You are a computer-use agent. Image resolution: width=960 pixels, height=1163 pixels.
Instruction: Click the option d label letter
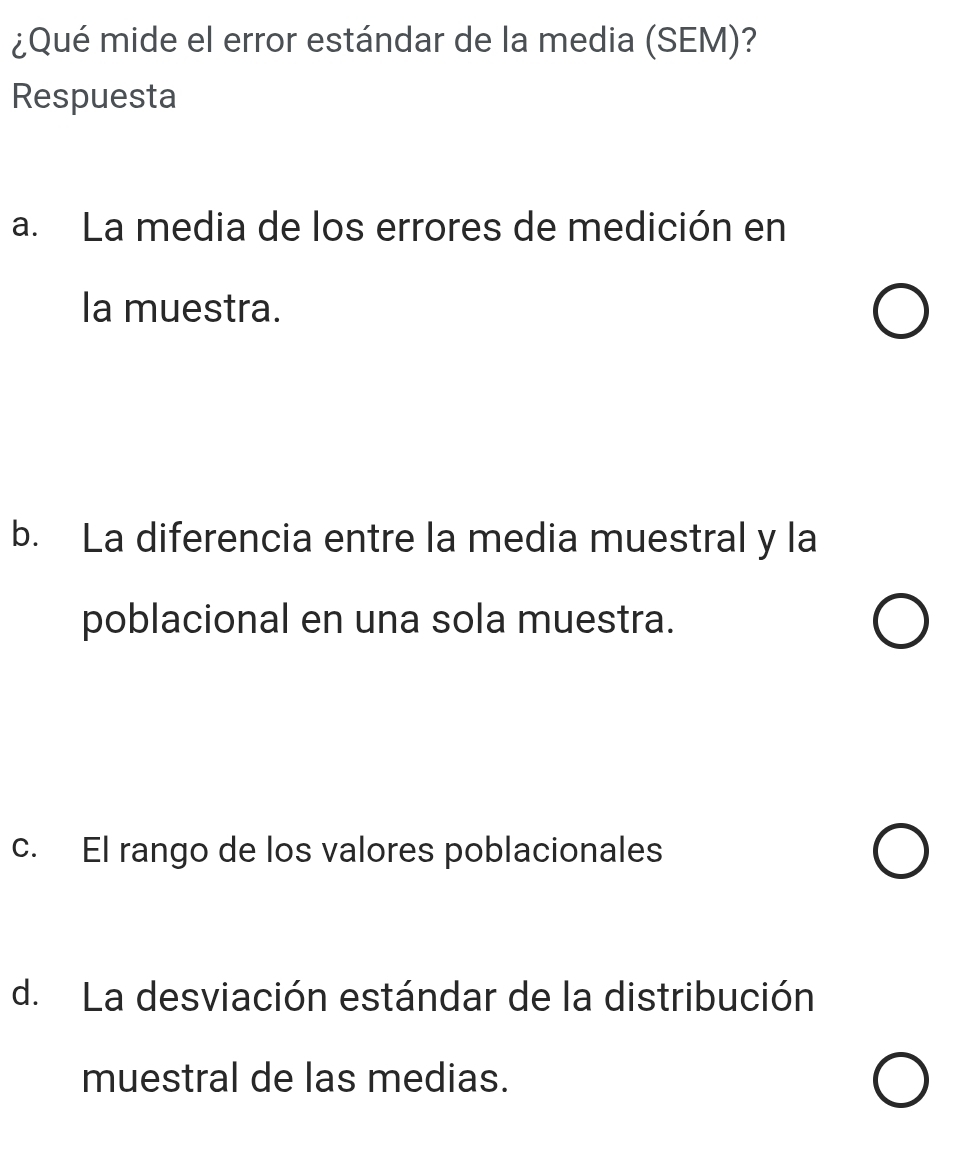click(24, 997)
